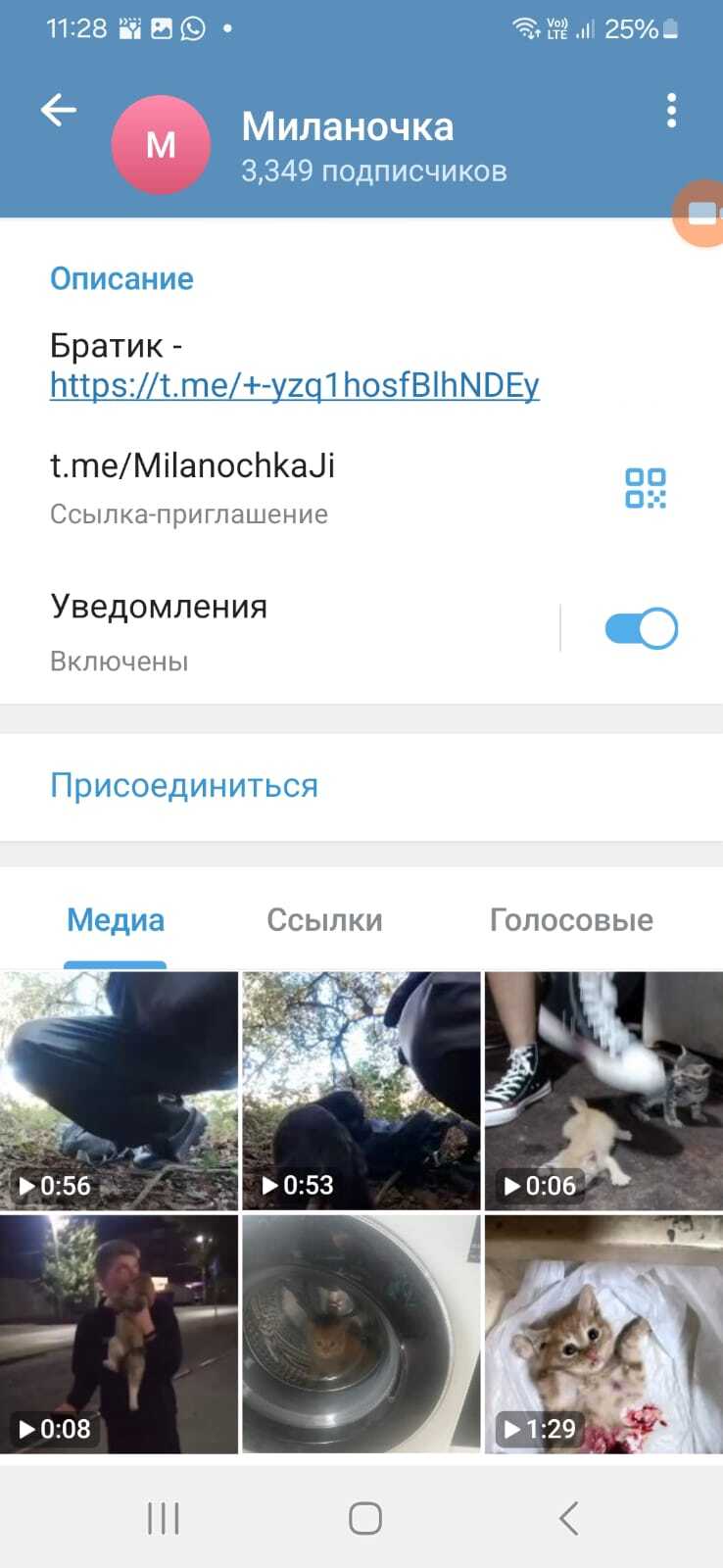This screenshot has height=1568, width=723.
Task: Open the Братик t.me link in description
Action: pyautogui.click(x=294, y=385)
